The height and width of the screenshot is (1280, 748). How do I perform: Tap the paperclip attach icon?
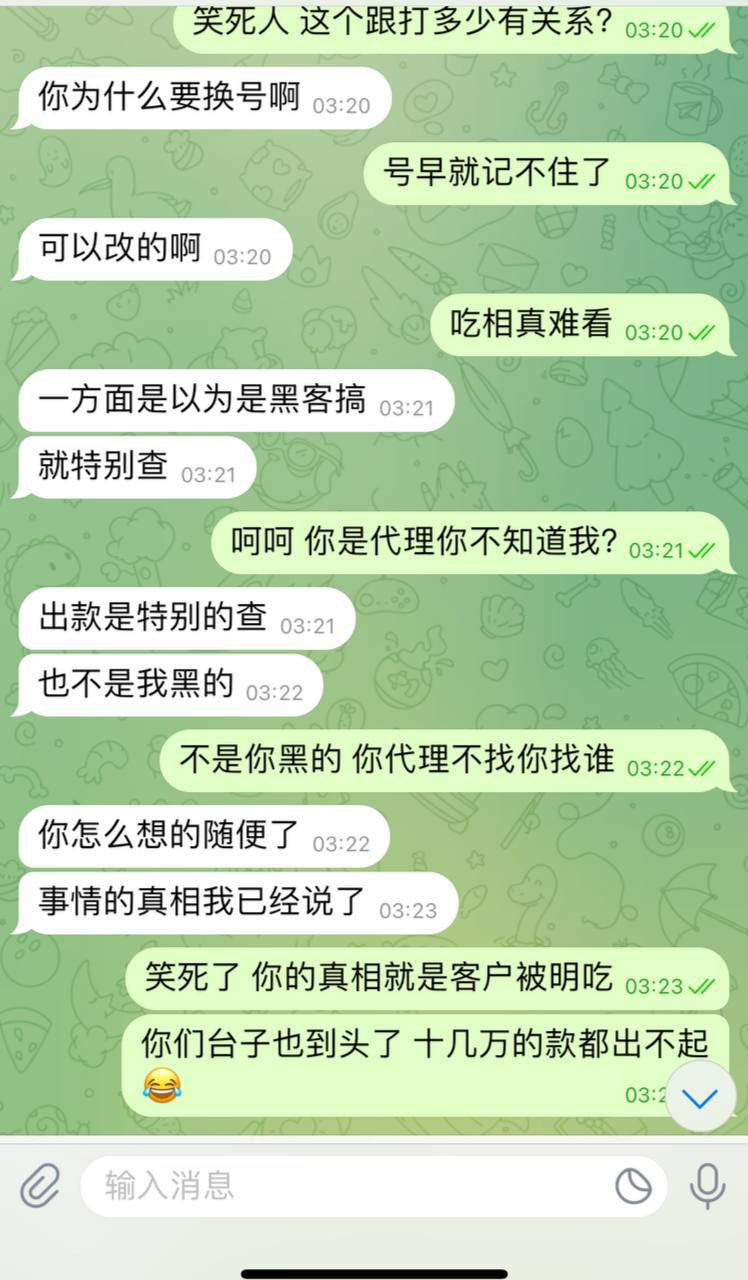click(40, 1187)
